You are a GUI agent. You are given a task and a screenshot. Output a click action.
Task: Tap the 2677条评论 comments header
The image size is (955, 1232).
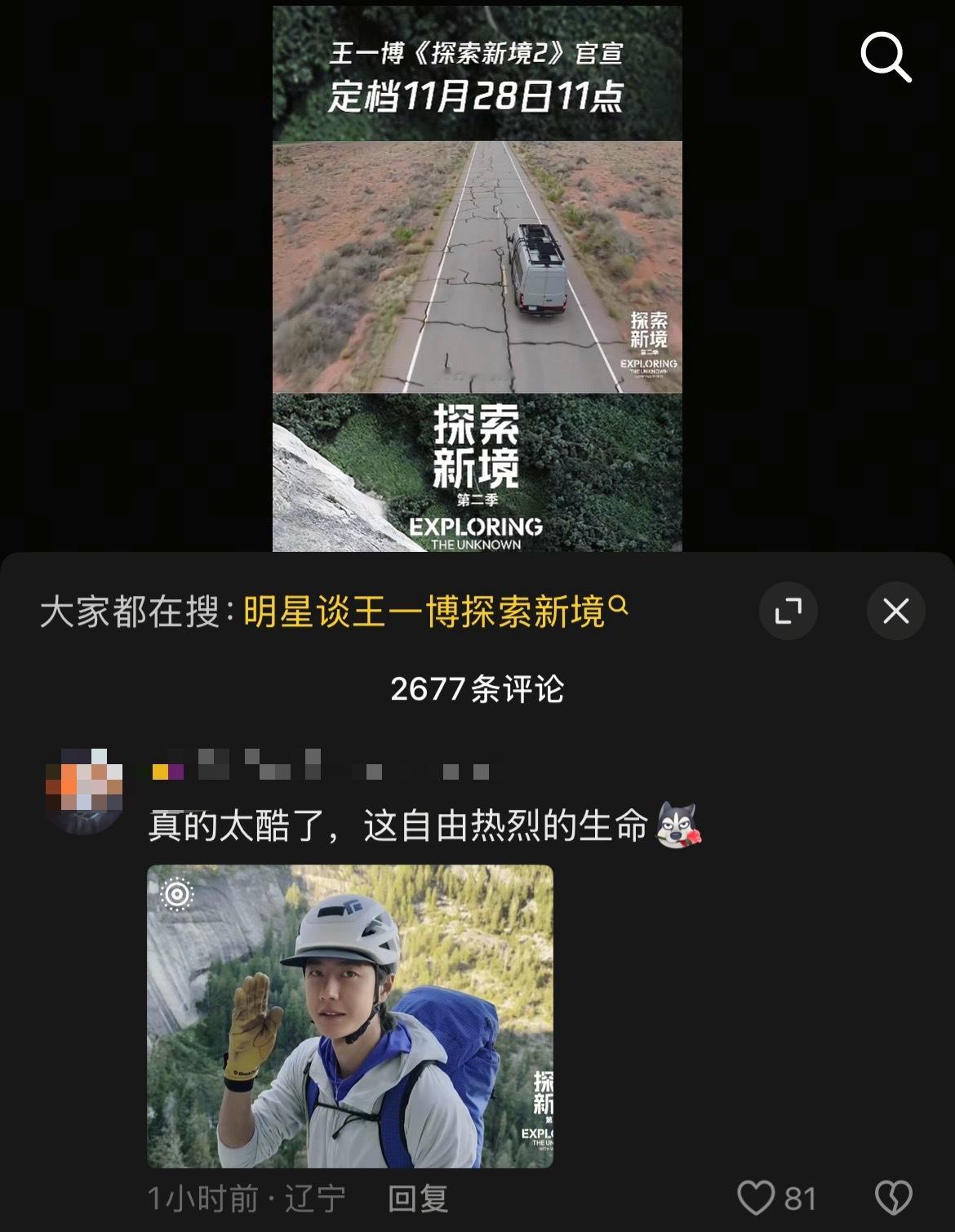(477, 690)
